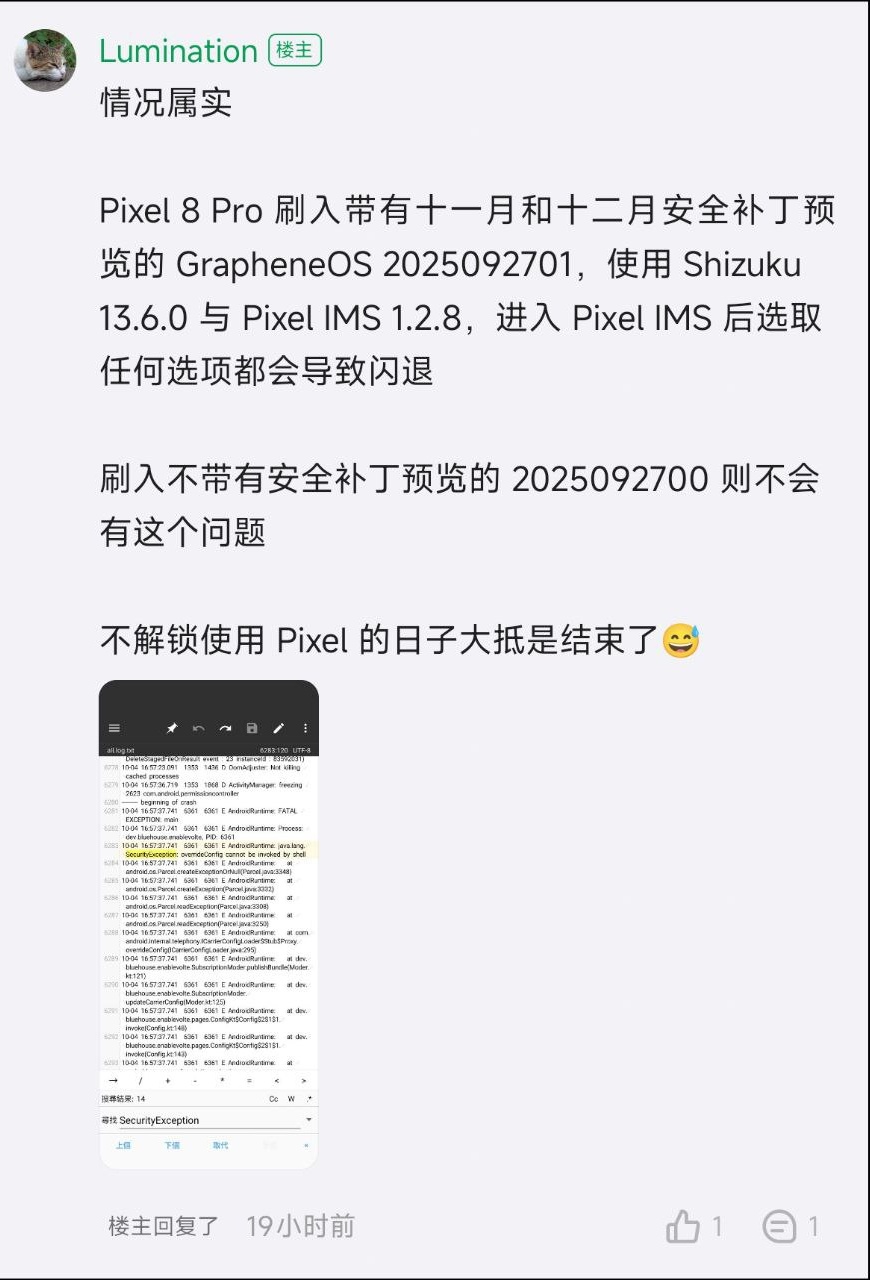Like Lumination's post
The width and height of the screenshot is (870, 1280).
(683, 1226)
